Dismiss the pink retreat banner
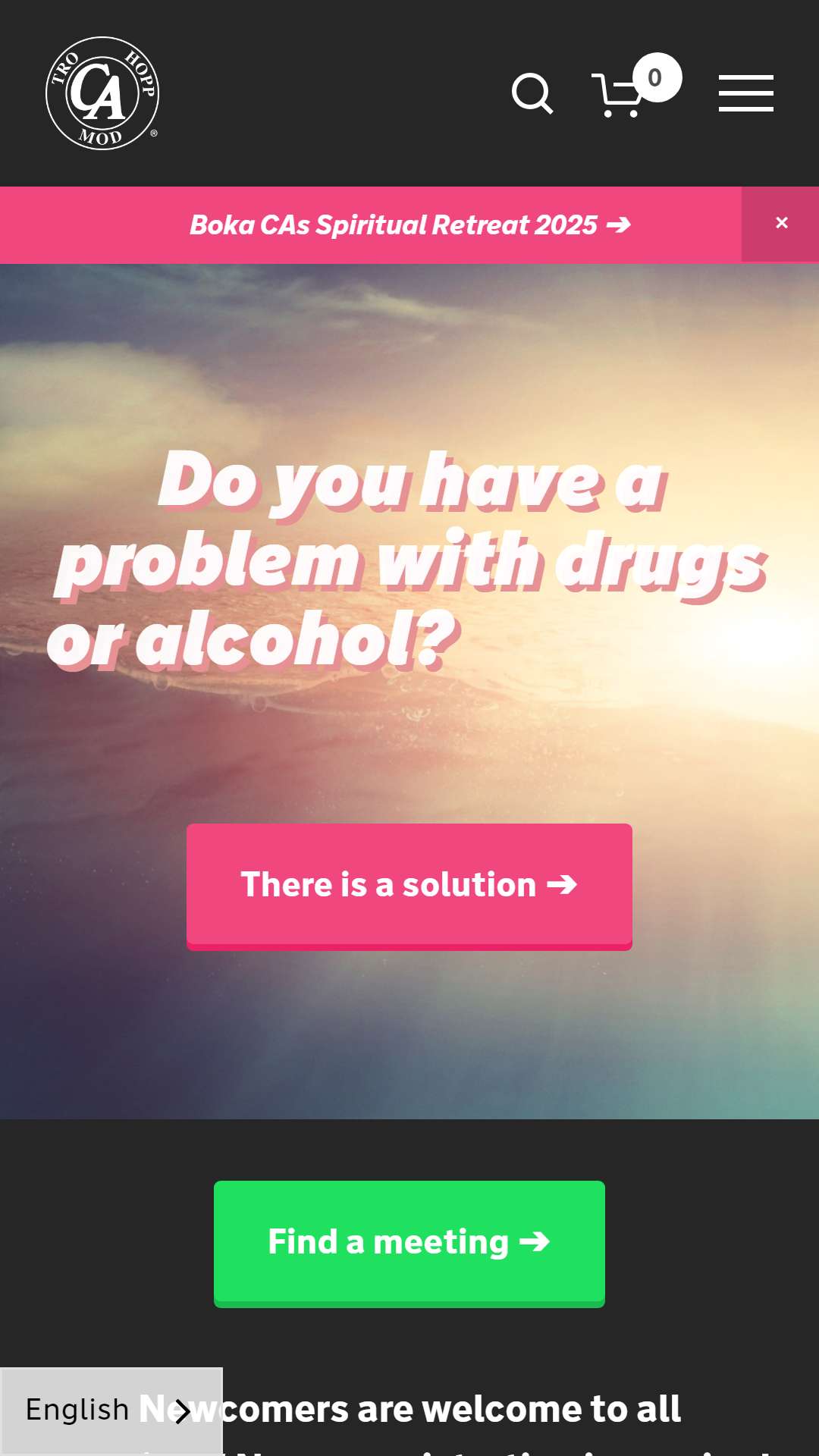 click(x=781, y=224)
